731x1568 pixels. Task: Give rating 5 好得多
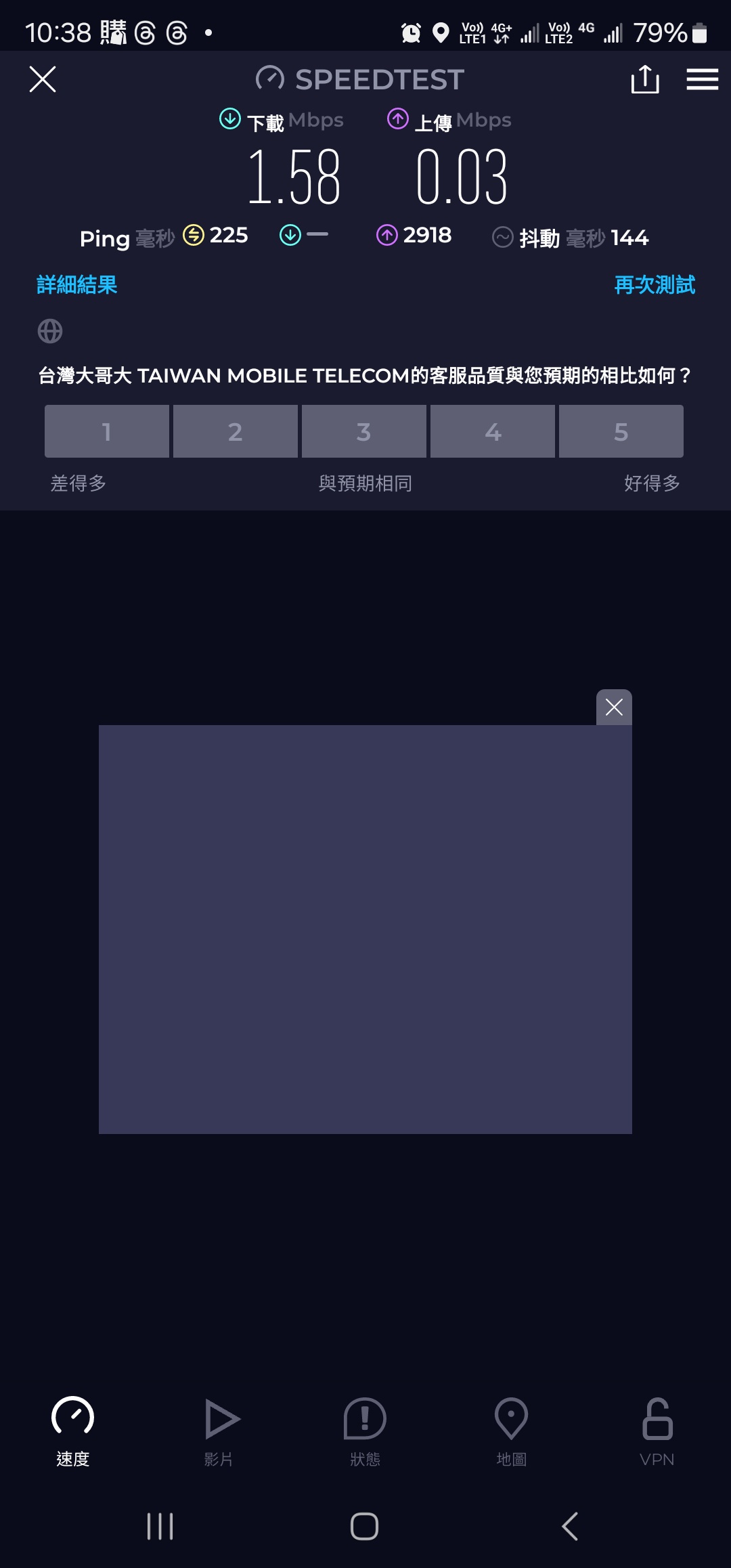[x=621, y=431]
